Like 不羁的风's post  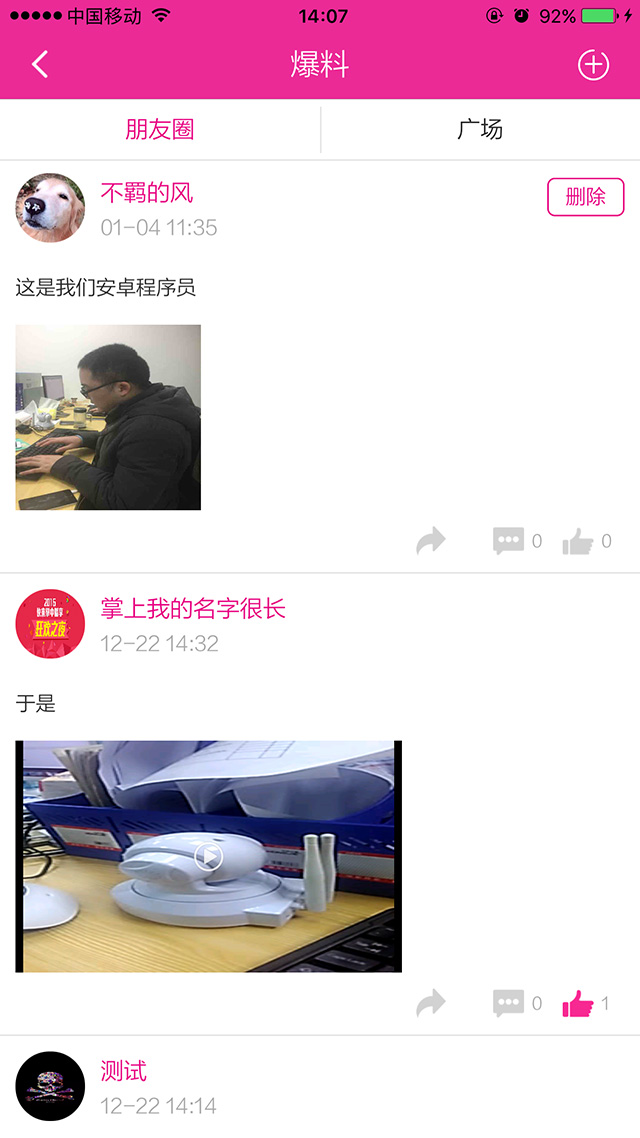pyautogui.click(x=578, y=542)
